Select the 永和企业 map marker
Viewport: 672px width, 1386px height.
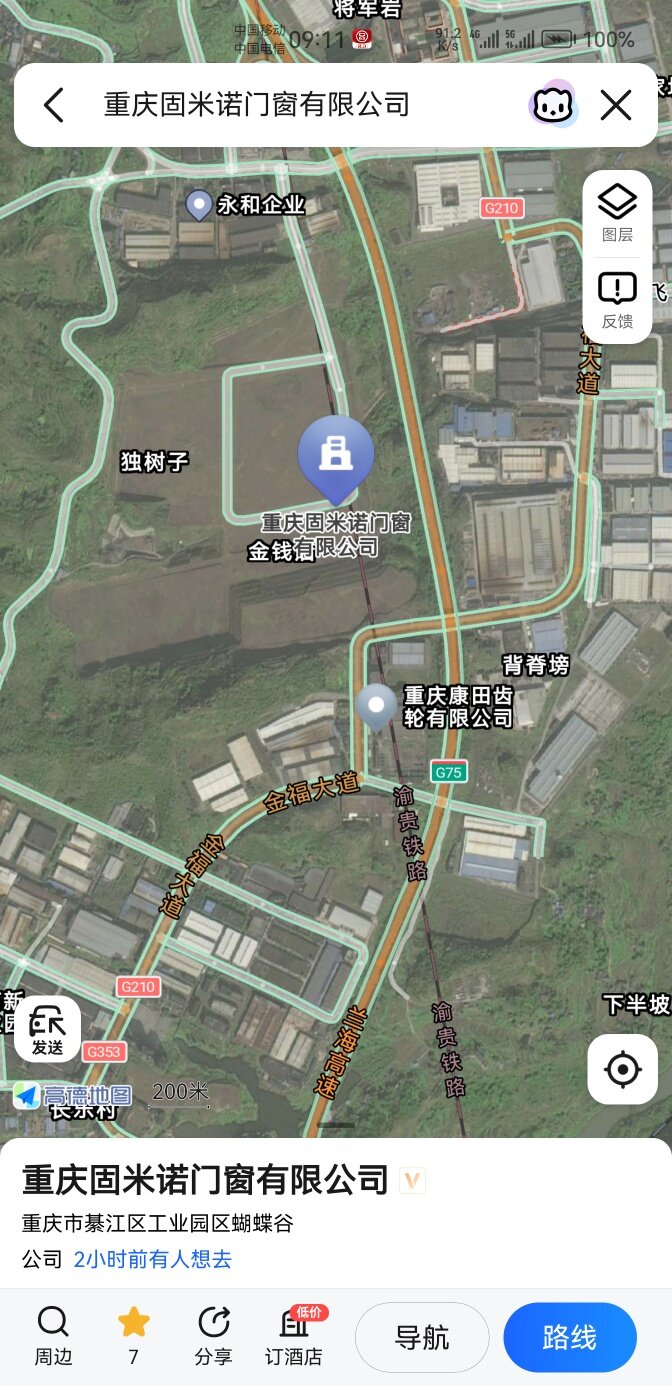tap(200, 206)
